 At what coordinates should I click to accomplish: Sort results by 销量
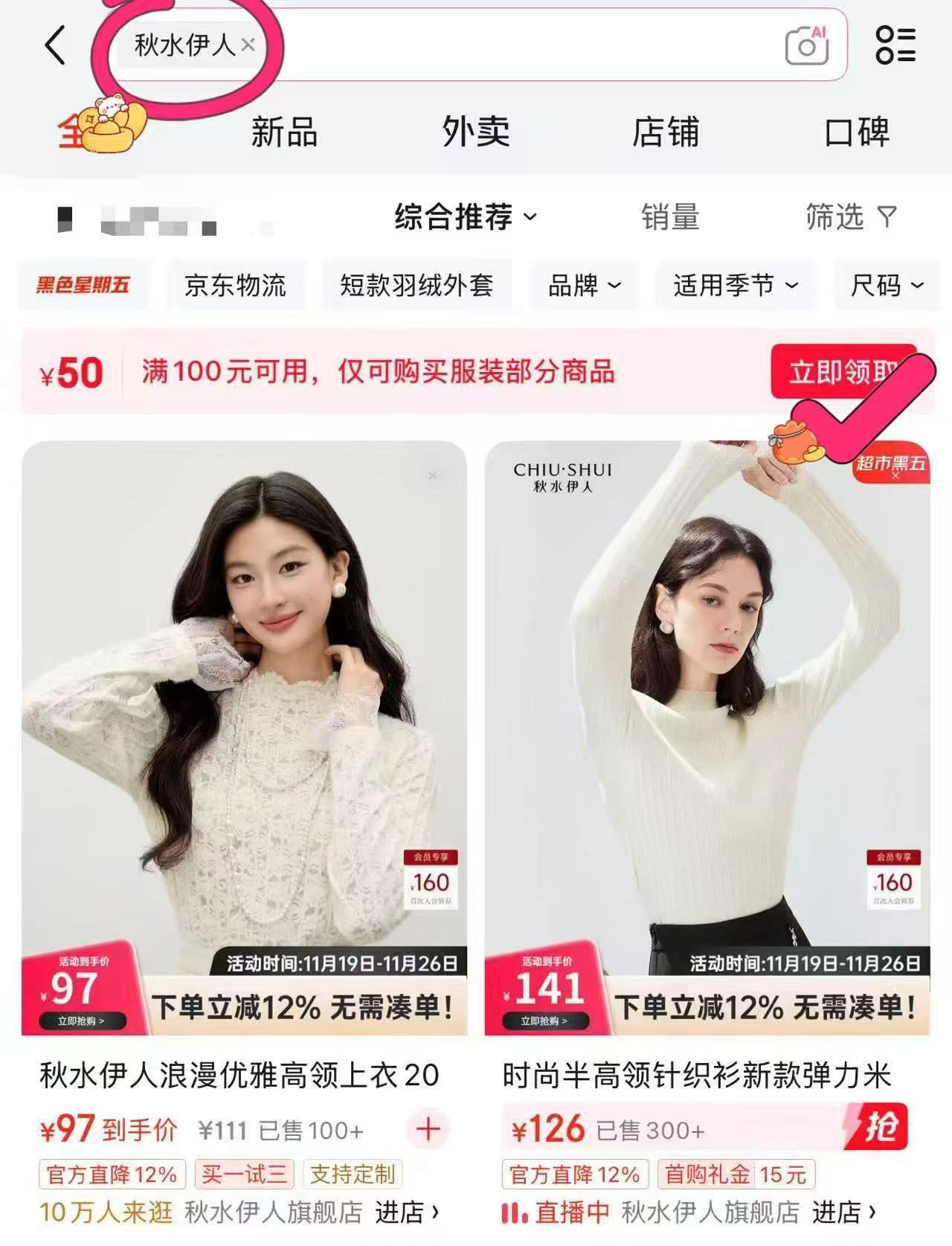670,217
